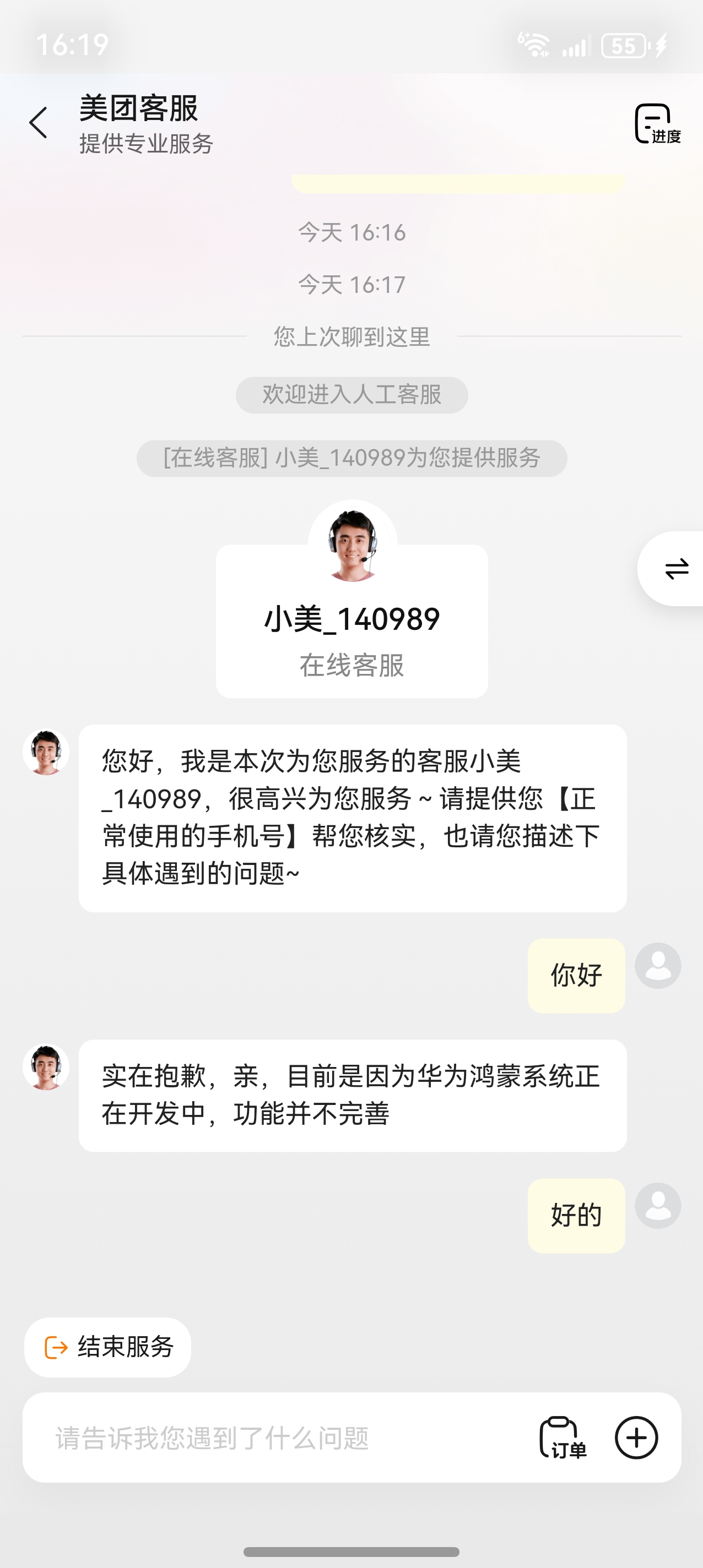Open the 订单 order selector

click(563, 1438)
